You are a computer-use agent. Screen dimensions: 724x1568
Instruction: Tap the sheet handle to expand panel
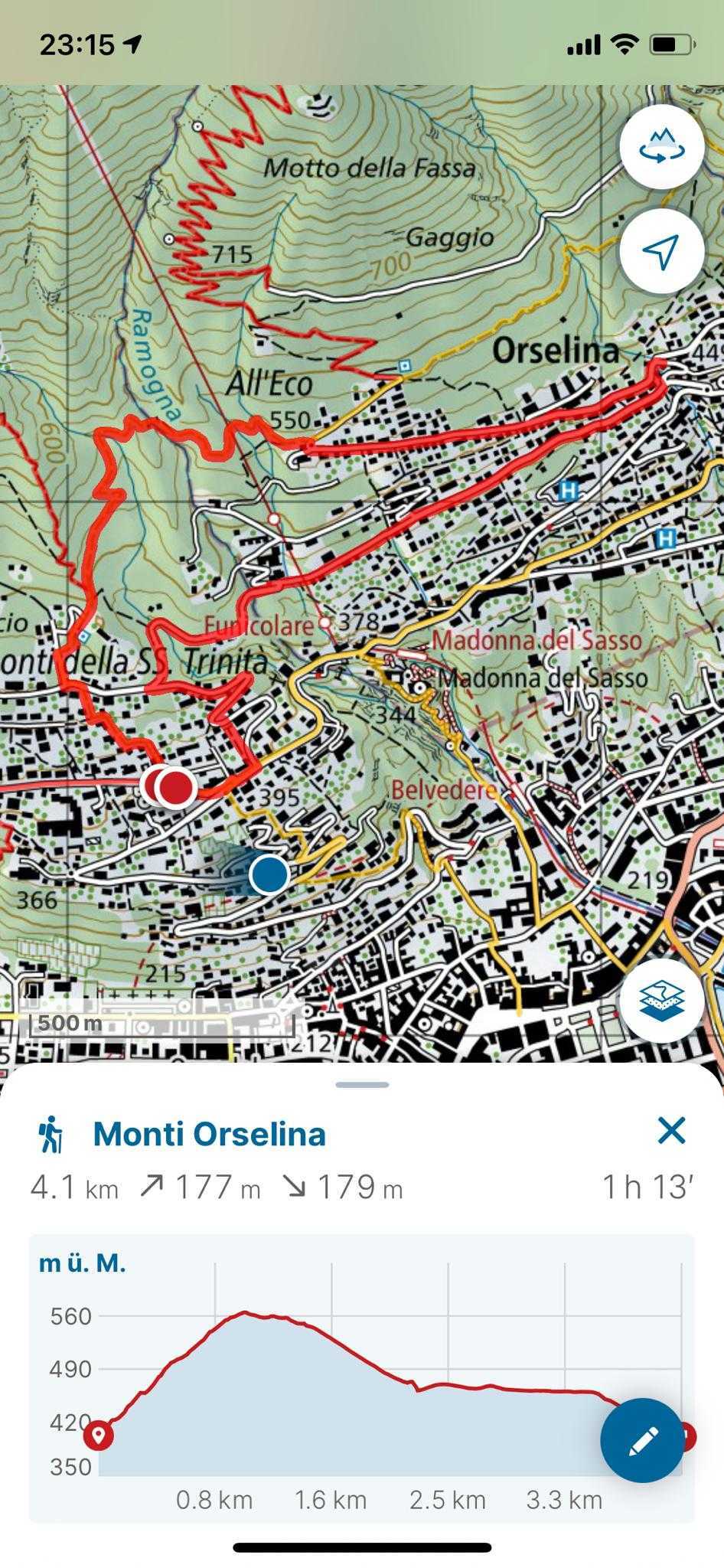[x=362, y=1084]
